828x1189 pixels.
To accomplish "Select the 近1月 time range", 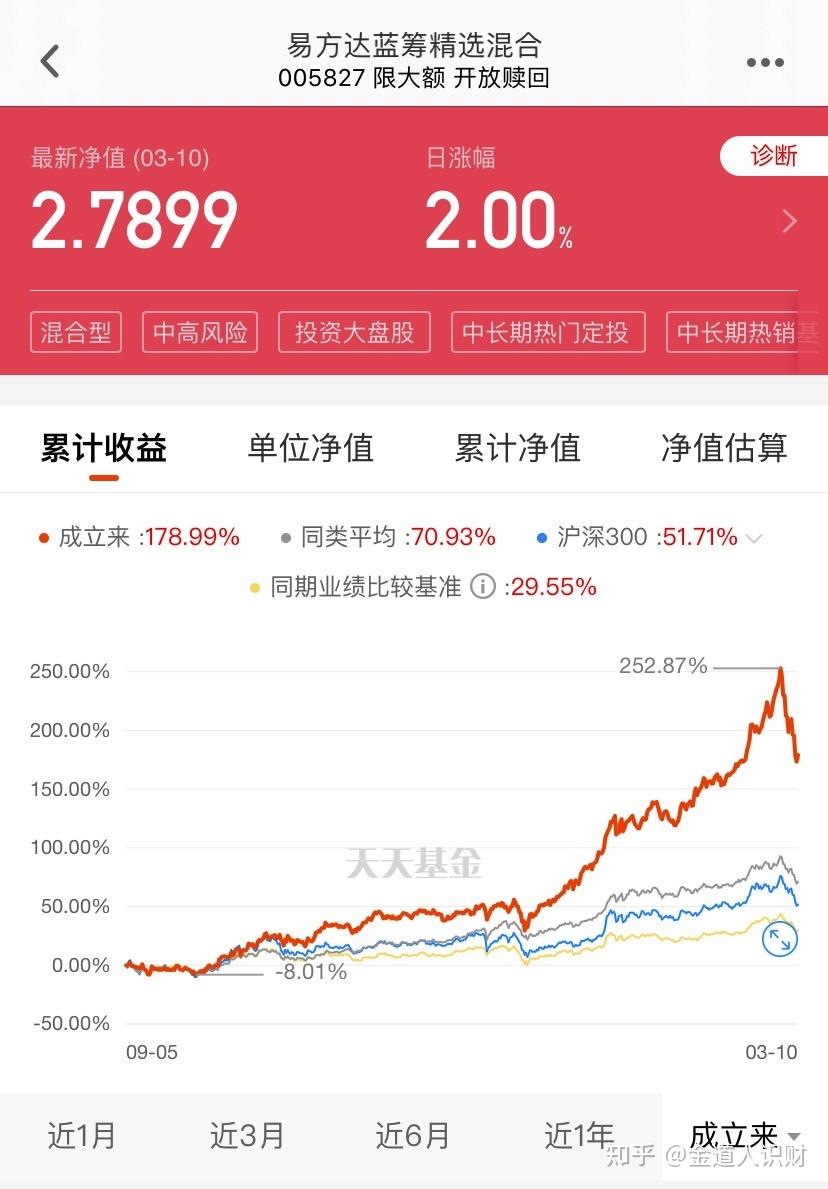I will point(82,1135).
